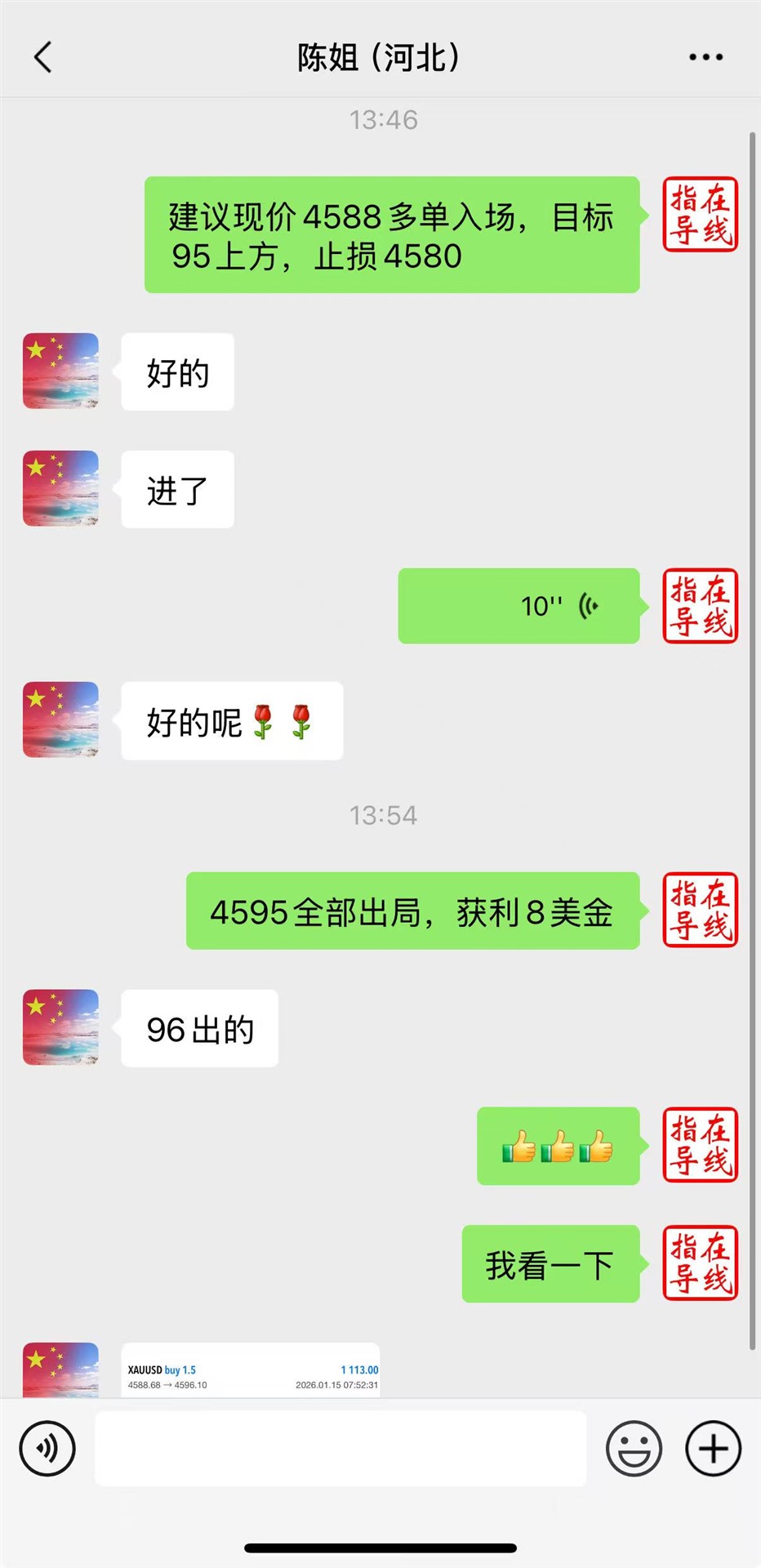This screenshot has width=761, height=1568.
Task: Play the 10-second voice message
Action: 518,606
